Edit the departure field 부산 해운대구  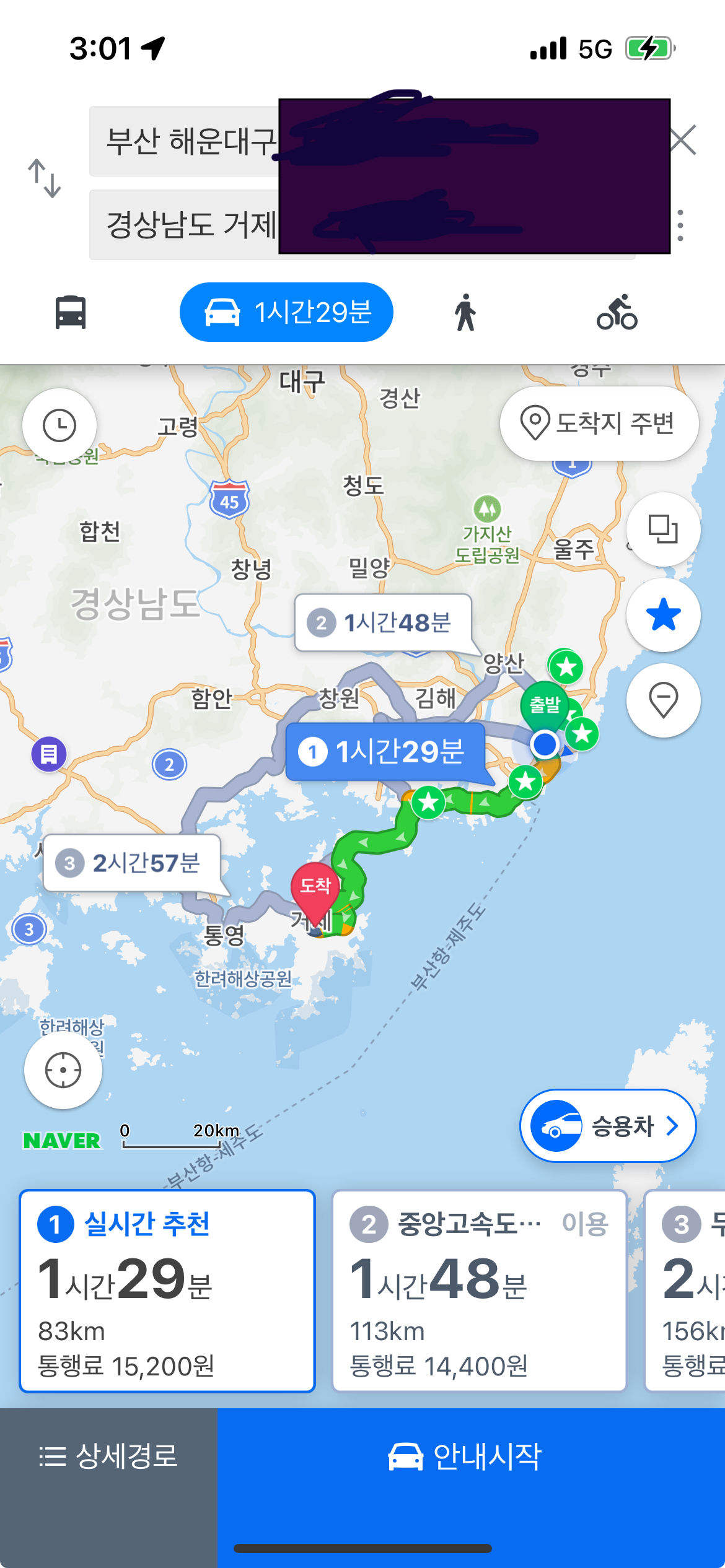tap(186, 141)
